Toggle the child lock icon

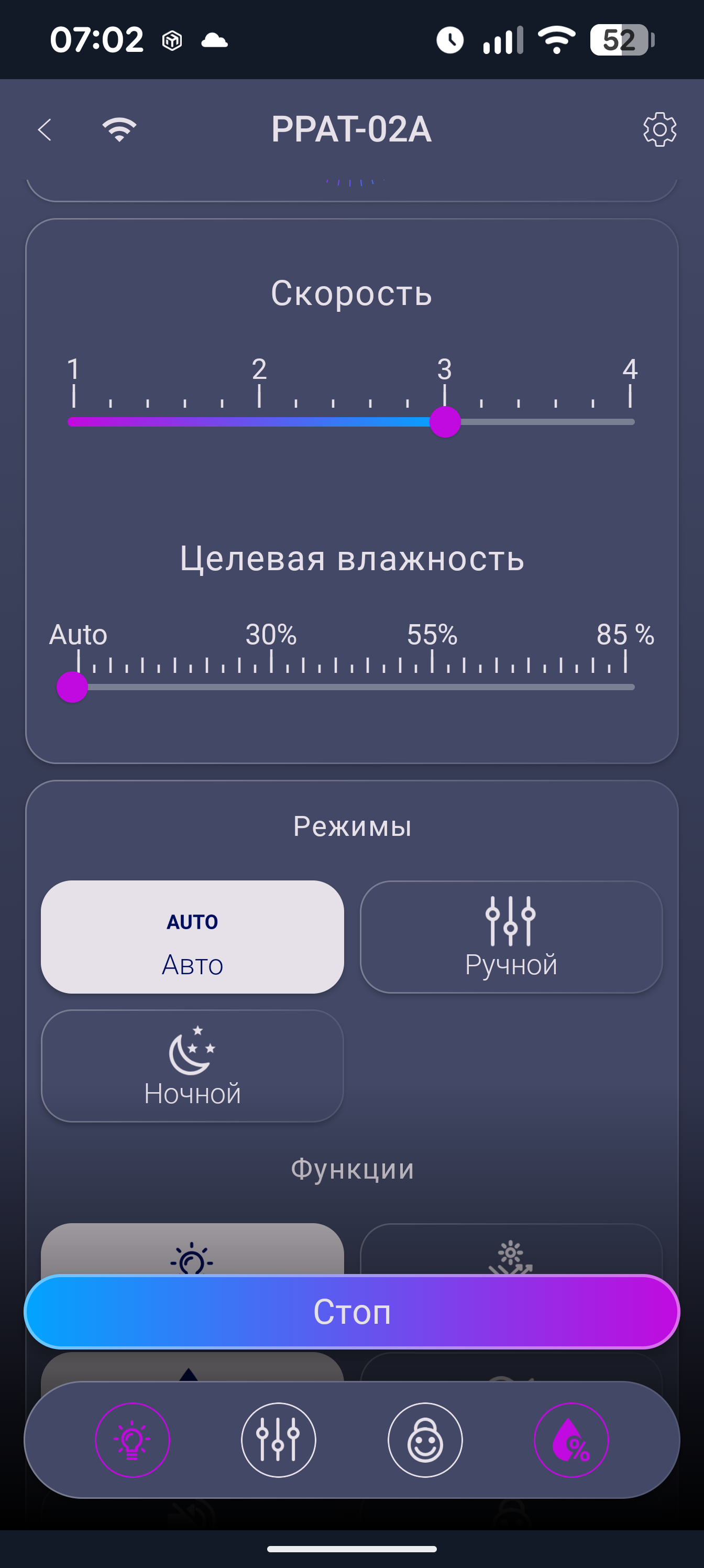click(425, 1440)
